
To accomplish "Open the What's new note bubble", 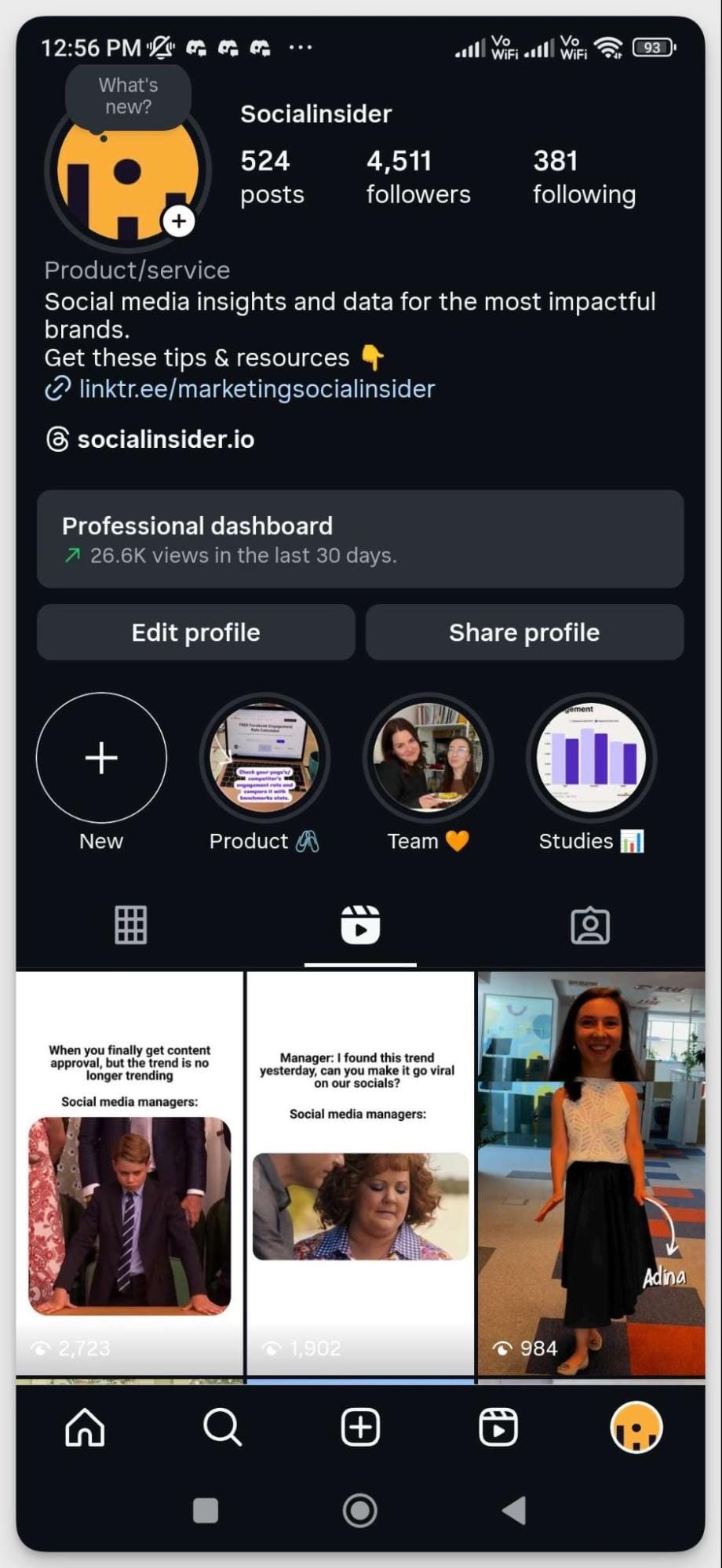I will tap(128, 96).
